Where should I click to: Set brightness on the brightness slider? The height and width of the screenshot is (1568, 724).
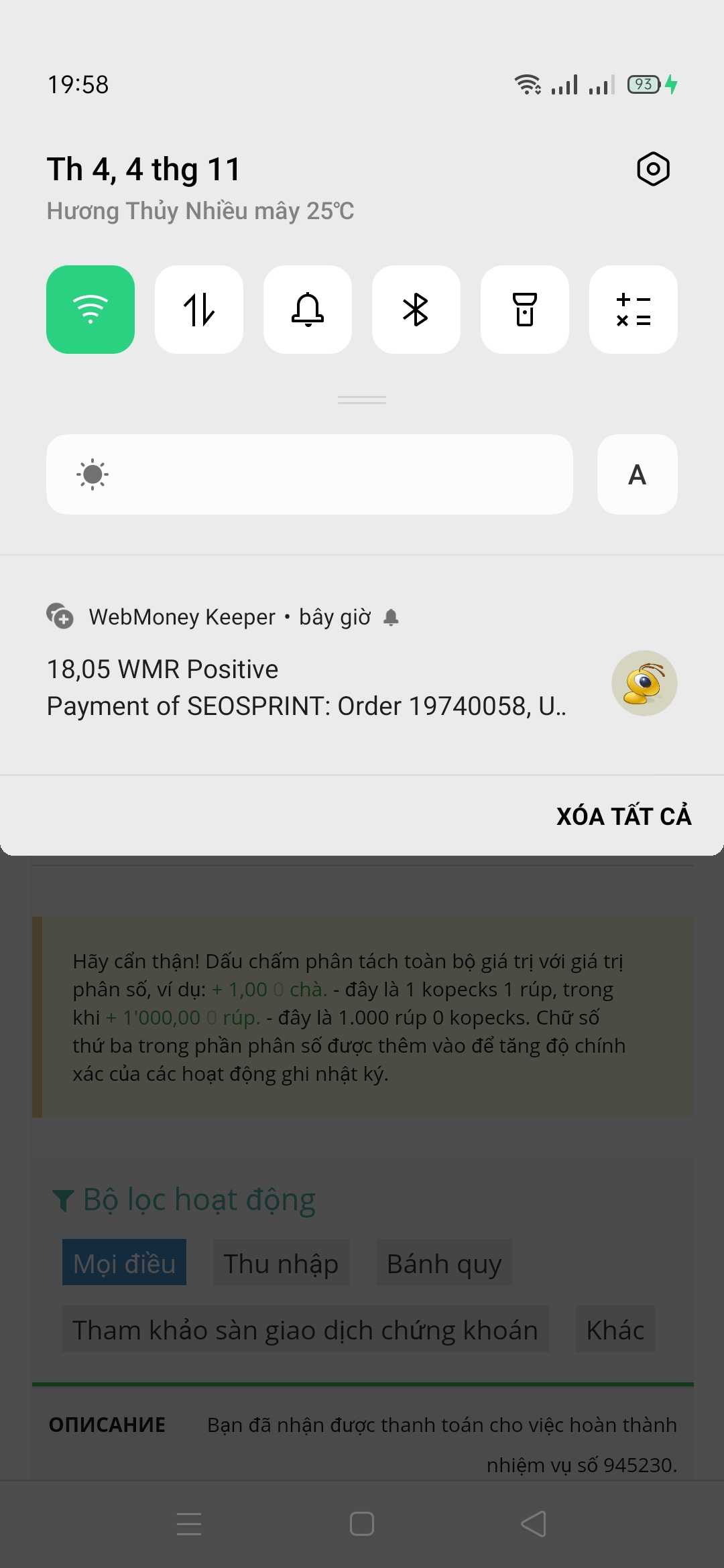(310, 474)
